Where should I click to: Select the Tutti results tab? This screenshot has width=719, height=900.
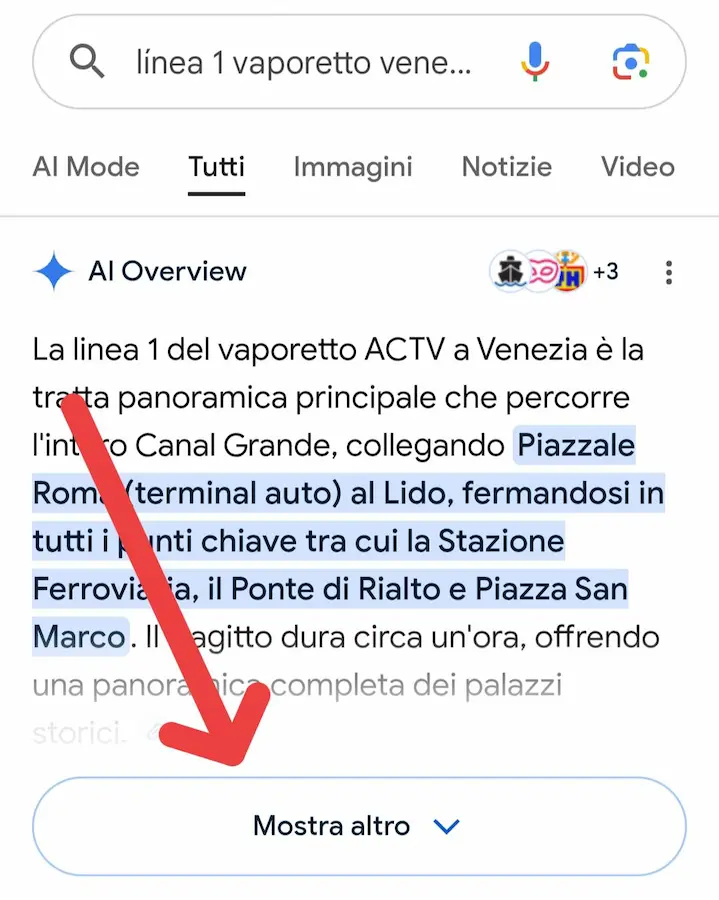[x=217, y=167]
